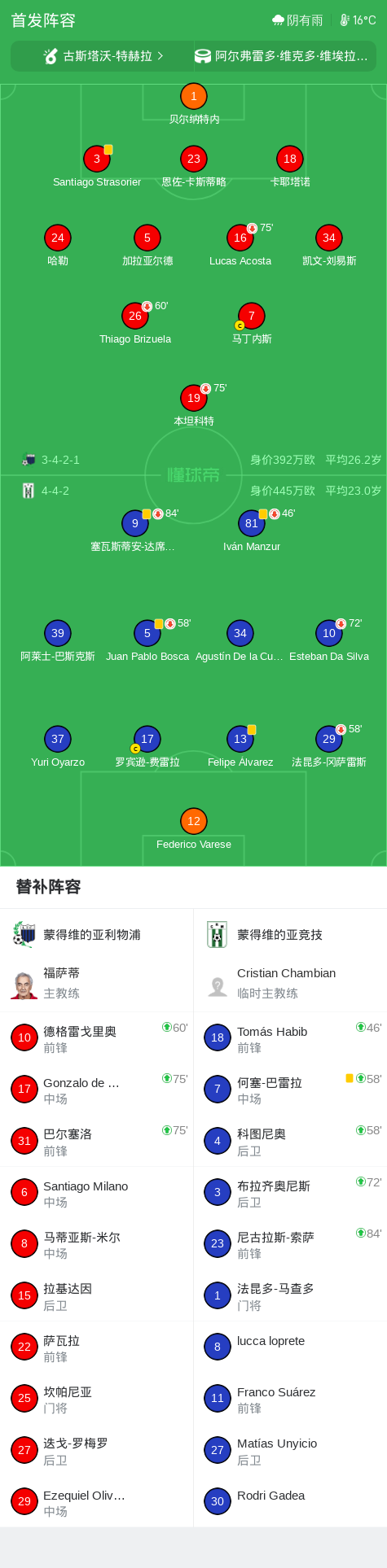
Task: Select Esteban Da Silva number 10
Action: [x=329, y=634]
